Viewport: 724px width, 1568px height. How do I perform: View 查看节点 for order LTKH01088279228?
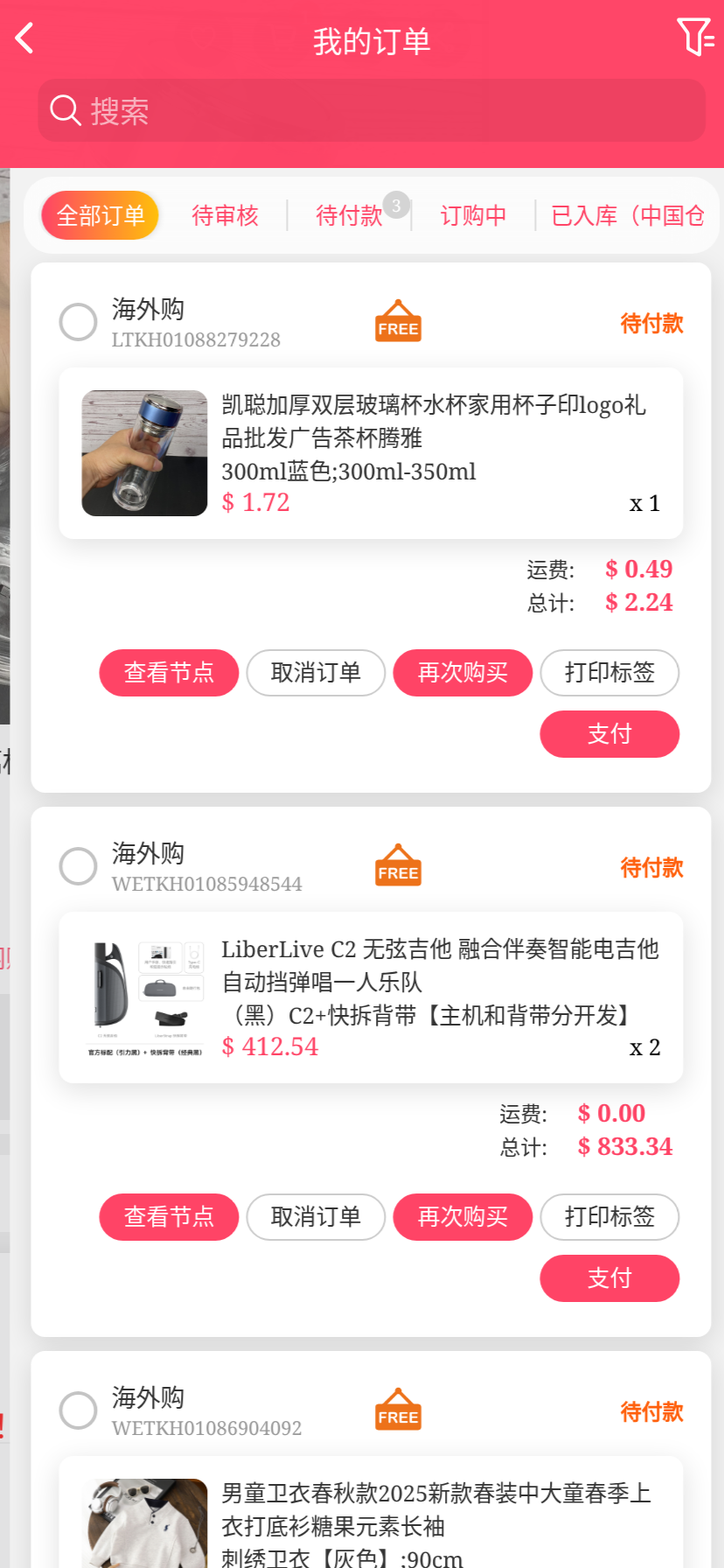(x=169, y=673)
